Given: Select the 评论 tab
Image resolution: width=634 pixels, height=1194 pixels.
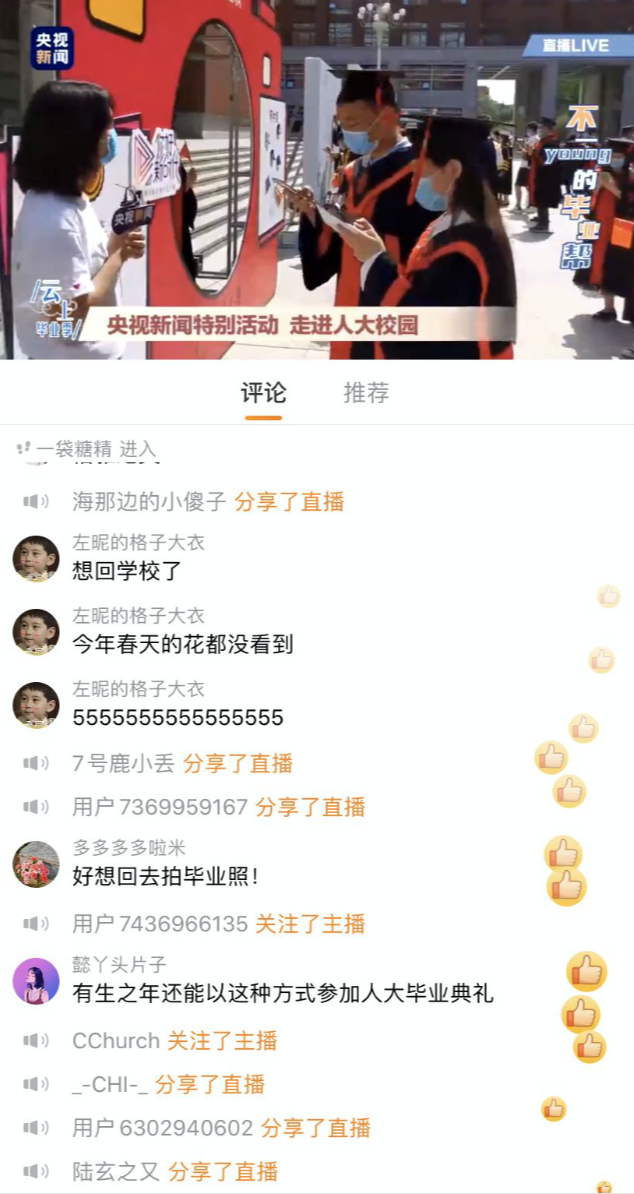Looking at the screenshot, I should pyautogui.click(x=263, y=392).
